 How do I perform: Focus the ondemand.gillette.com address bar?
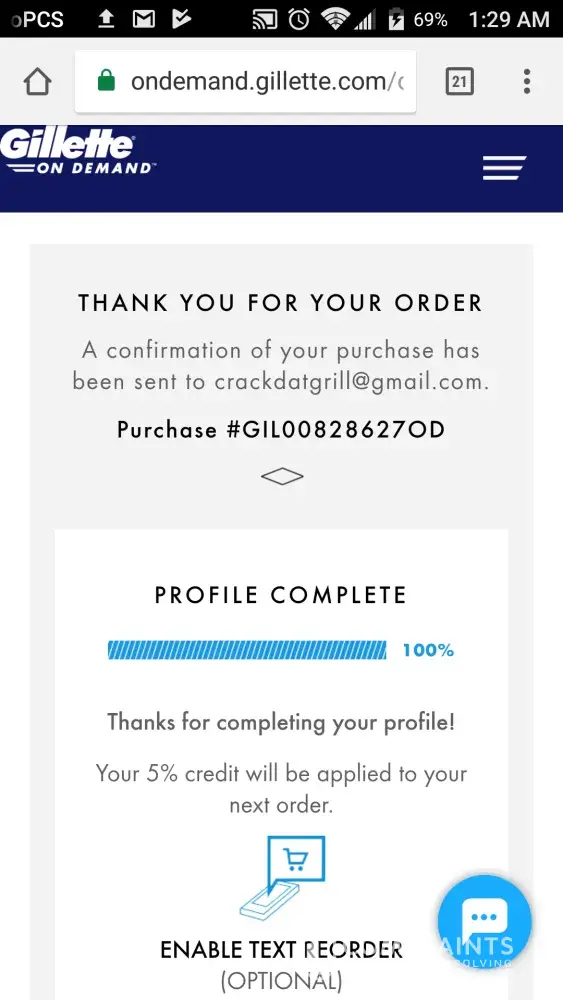pos(245,82)
